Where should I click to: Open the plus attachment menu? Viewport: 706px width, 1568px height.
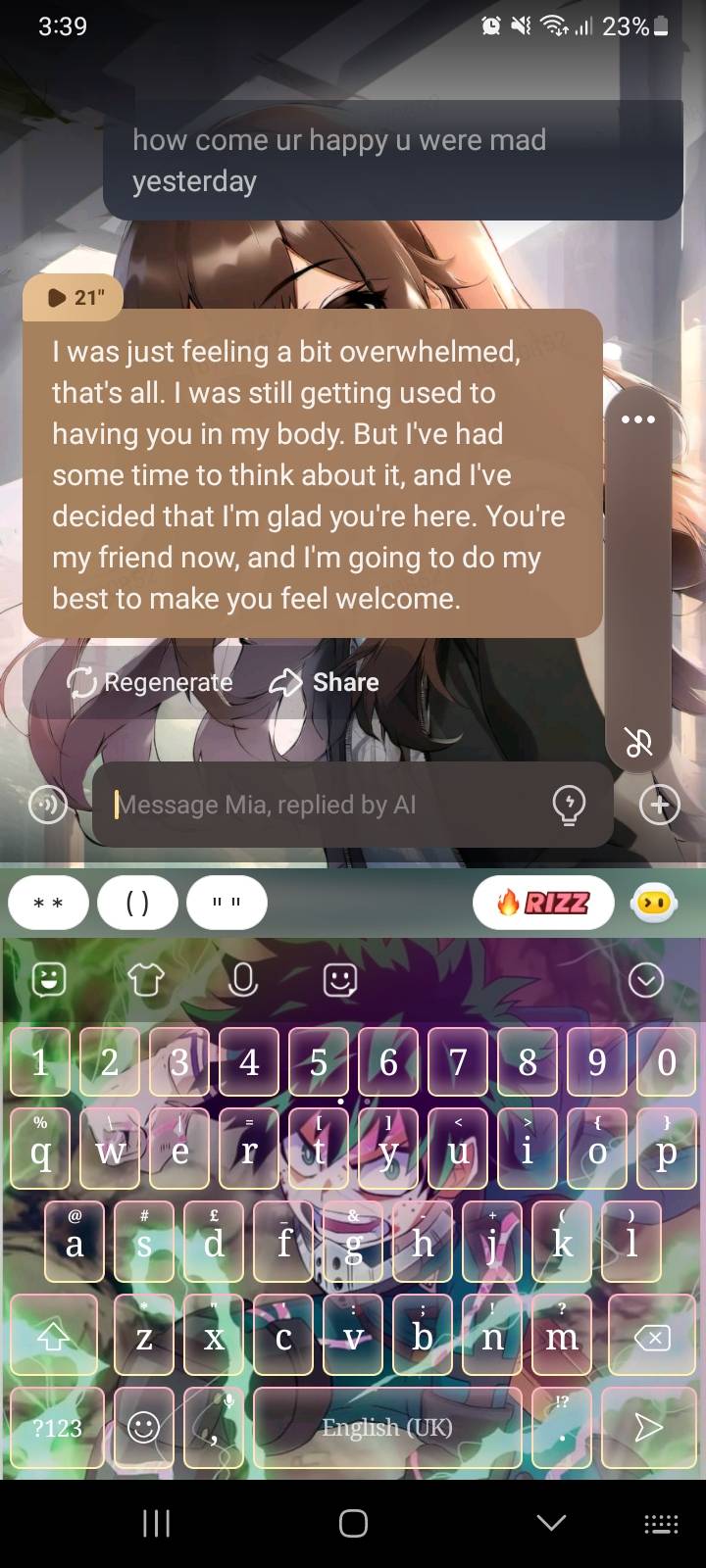click(659, 806)
